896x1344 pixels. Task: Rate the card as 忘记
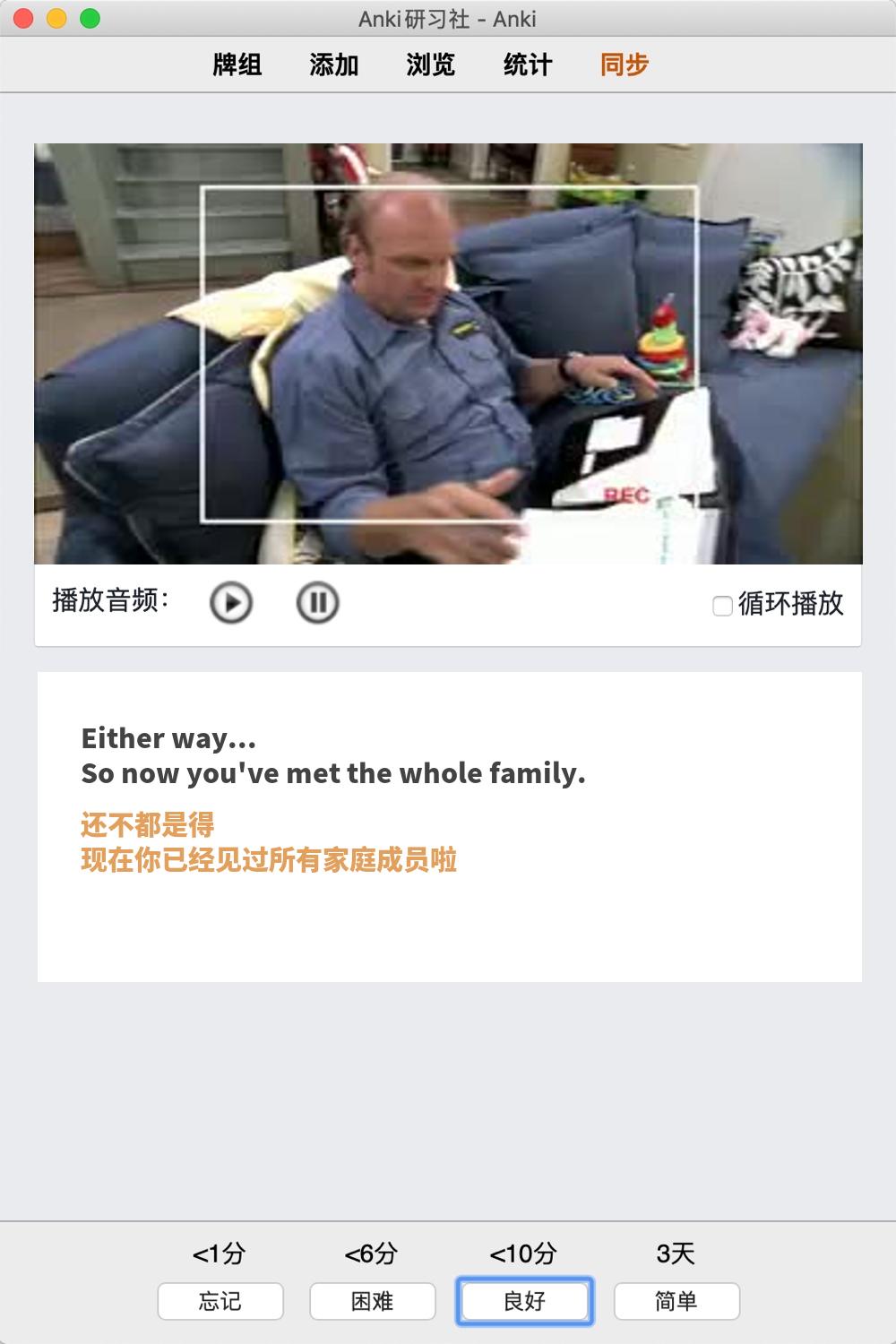[x=220, y=1301]
